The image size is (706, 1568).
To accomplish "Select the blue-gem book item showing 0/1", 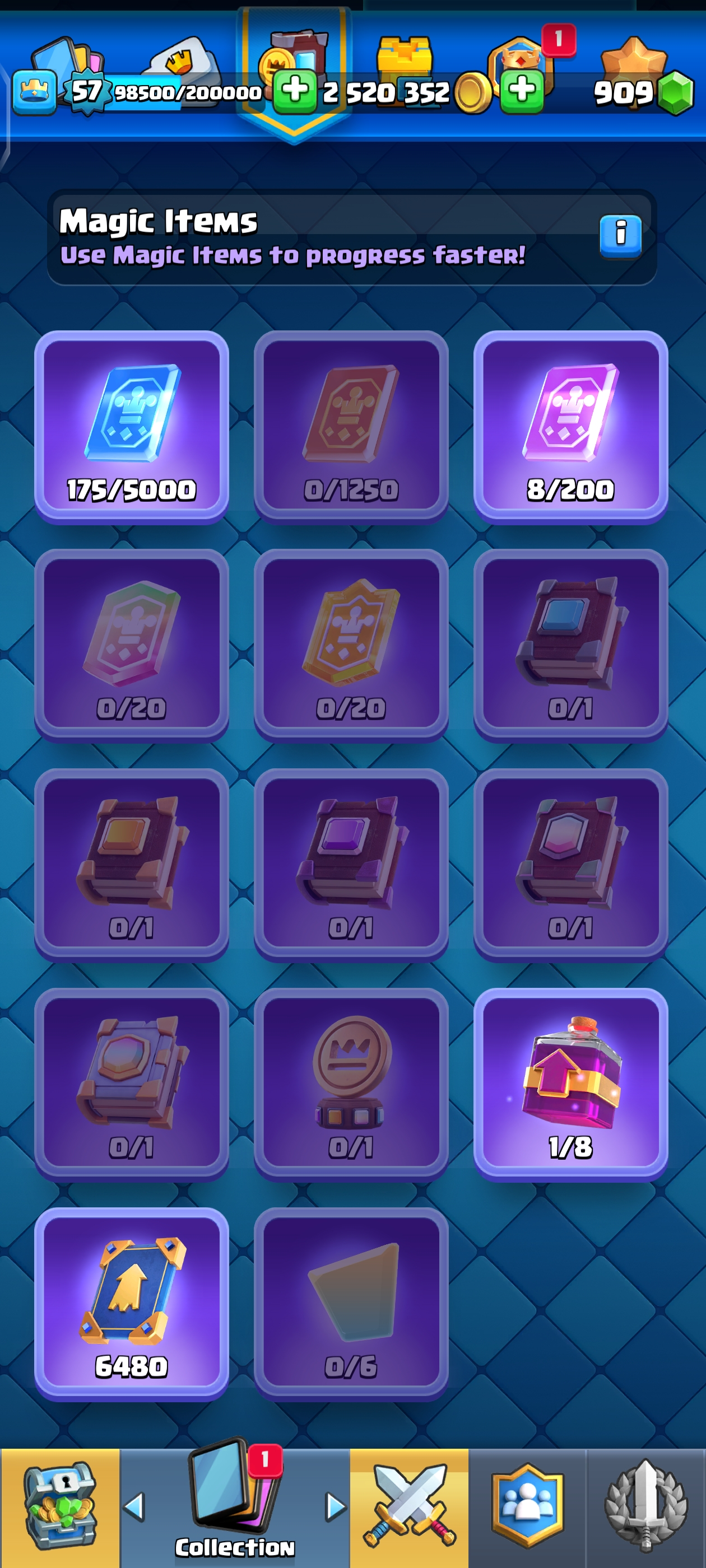I will tap(570, 645).
